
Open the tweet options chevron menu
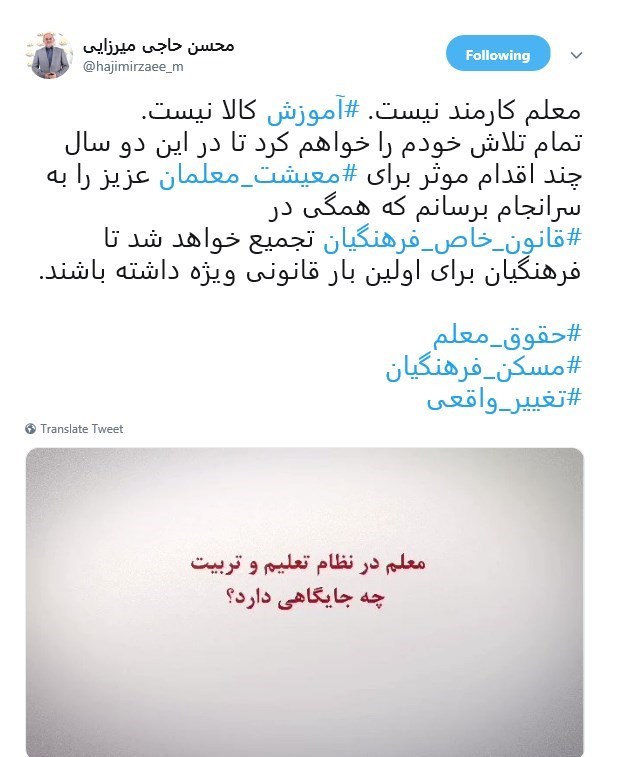click(576, 54)
